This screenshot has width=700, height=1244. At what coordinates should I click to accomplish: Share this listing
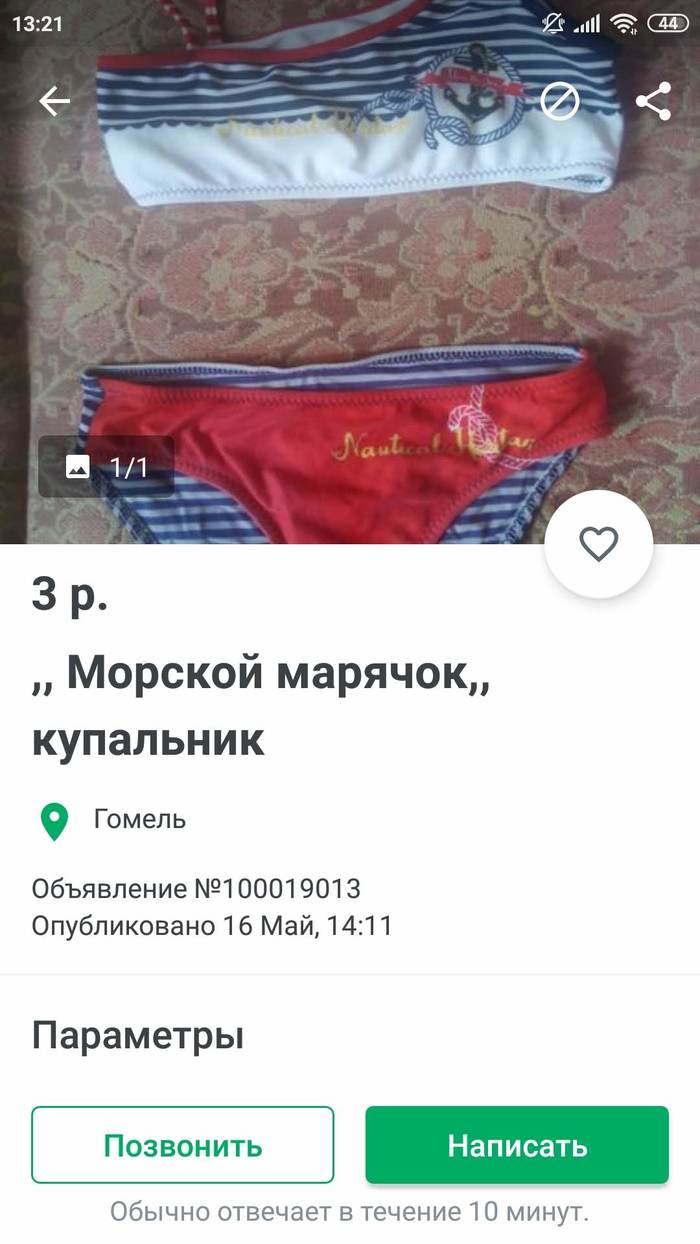(x=653, y=101)
